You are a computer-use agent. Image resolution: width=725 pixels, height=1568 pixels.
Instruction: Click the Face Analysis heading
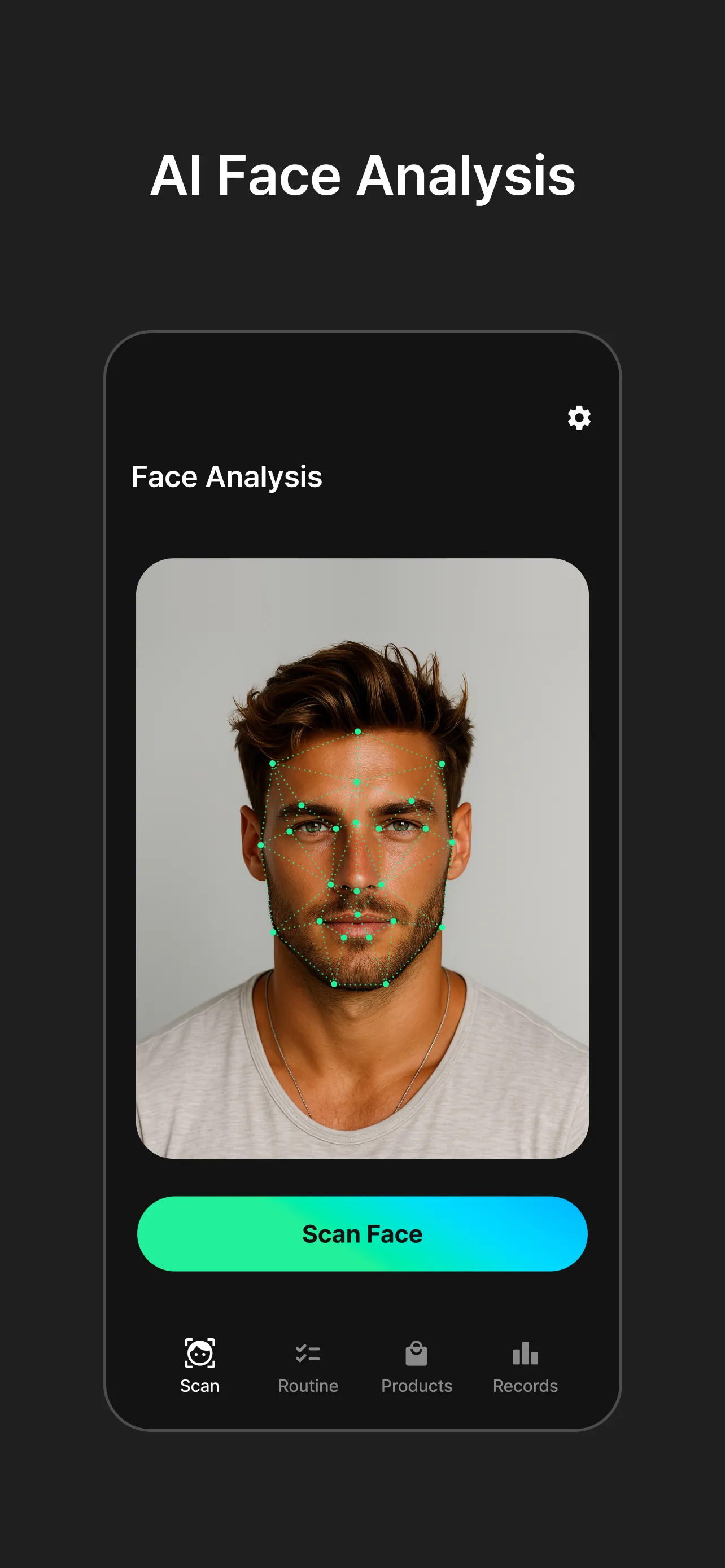[x=226, y=477]
